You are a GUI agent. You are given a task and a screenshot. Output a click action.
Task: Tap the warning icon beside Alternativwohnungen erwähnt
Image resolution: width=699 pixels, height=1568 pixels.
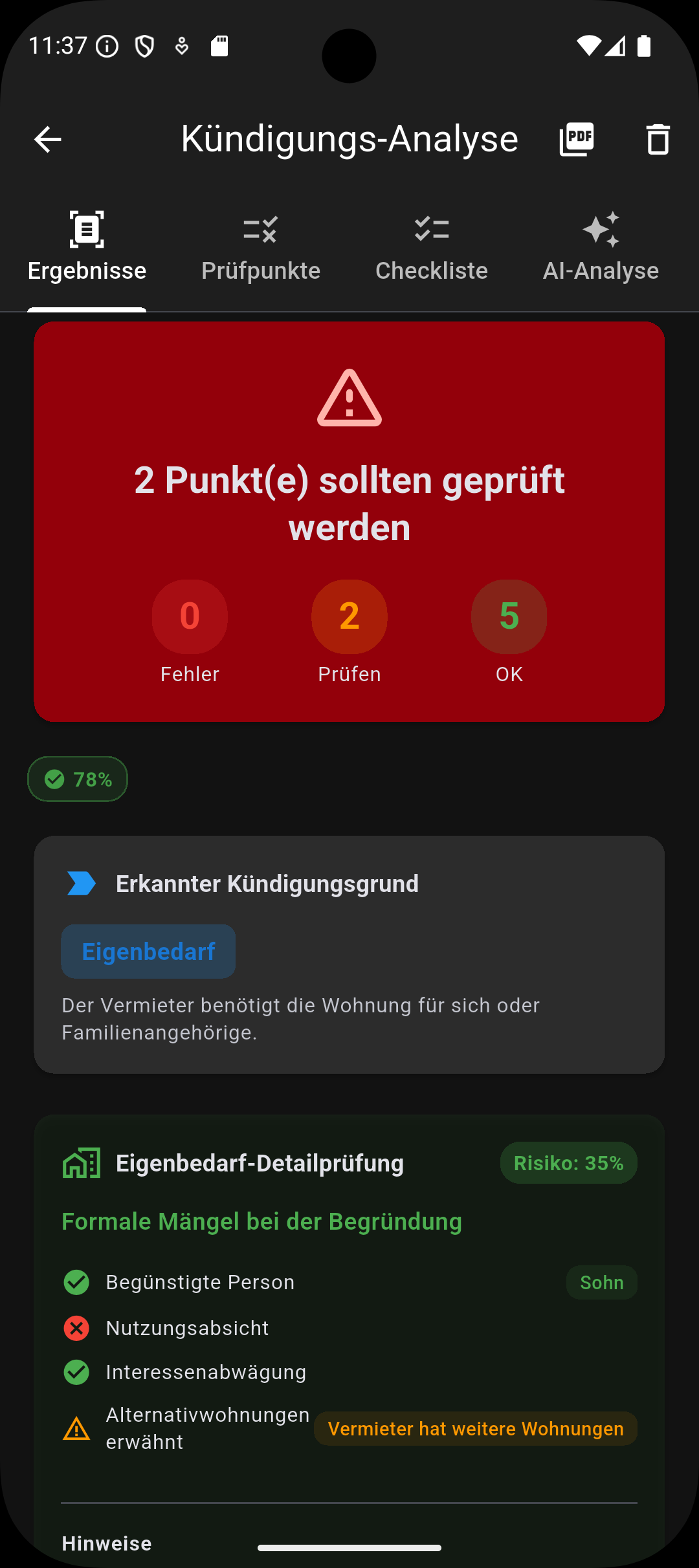click(77, 1429)
